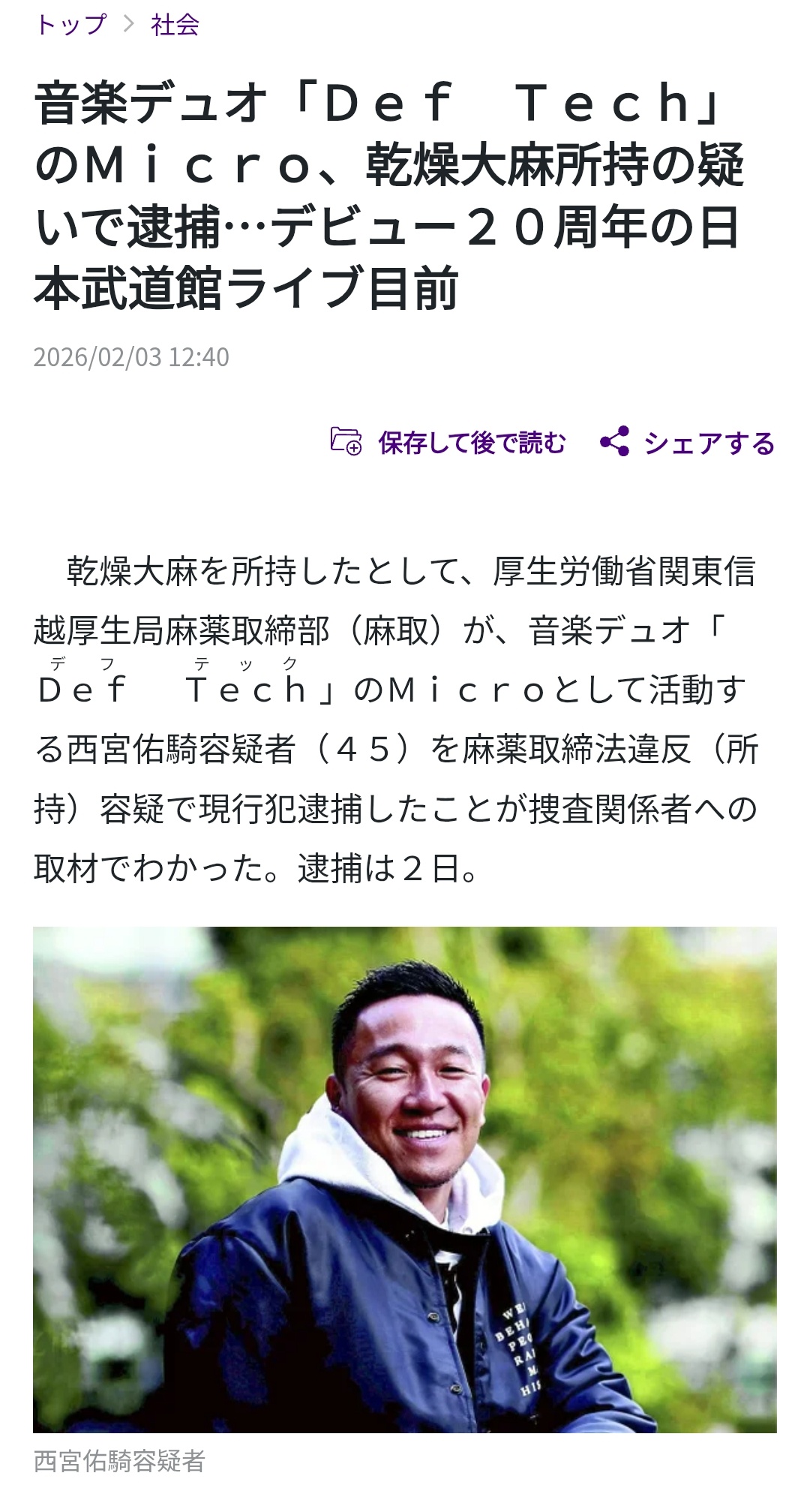Image resolution: width=810 pixels, height=1512 pixels.
Task: Open the 社会 category breadcrumb
Action: (175, 25)
